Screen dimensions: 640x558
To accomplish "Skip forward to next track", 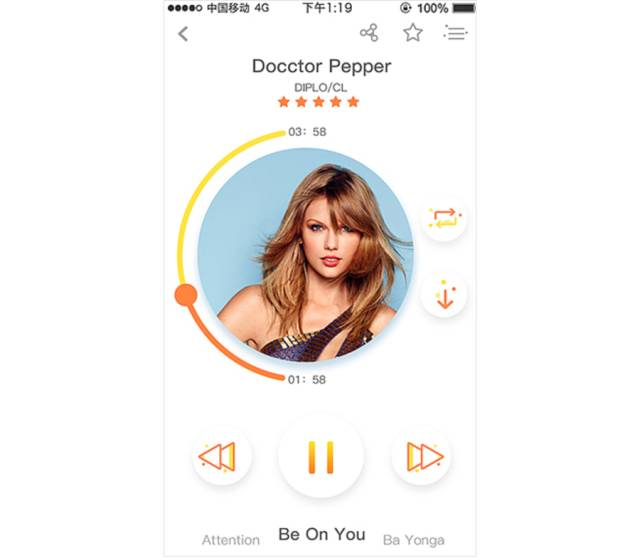I will click(422, 457).
